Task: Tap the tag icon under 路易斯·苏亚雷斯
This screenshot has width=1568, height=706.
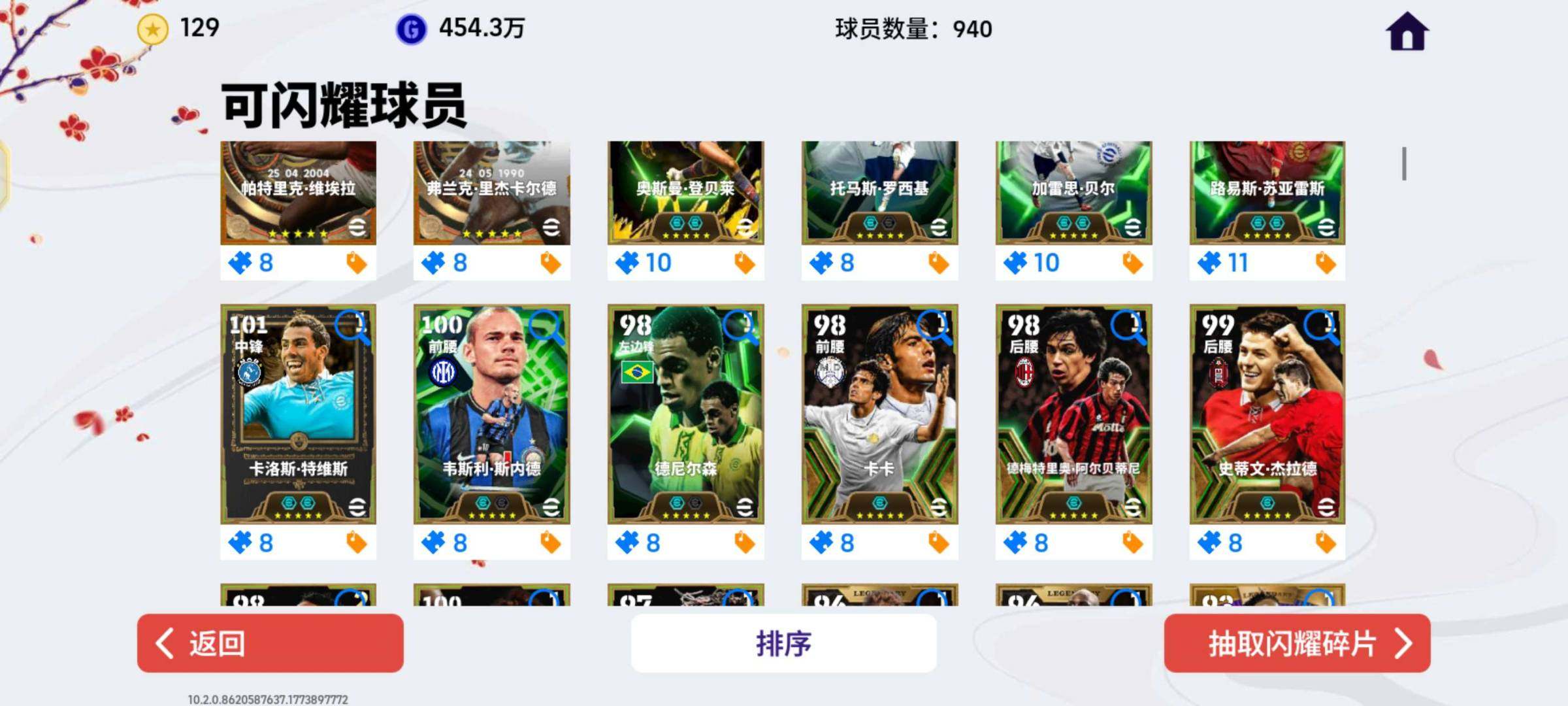Action: point(1325,263)
